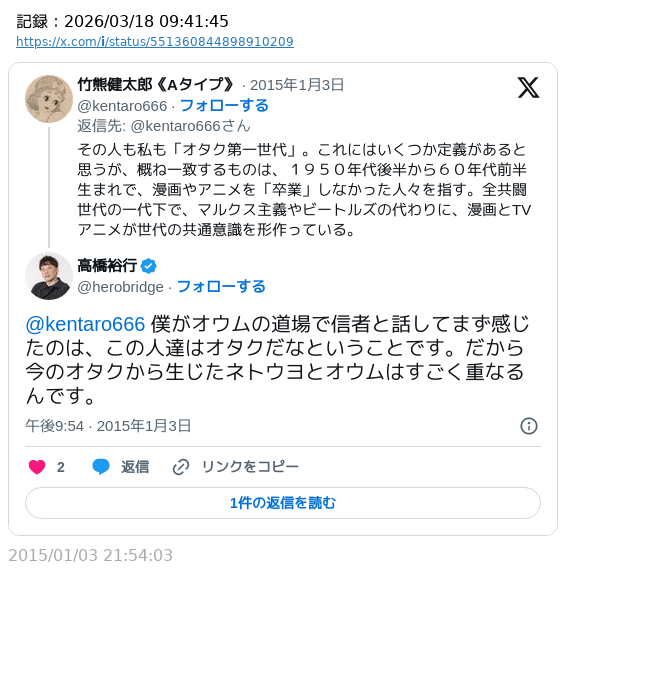
Task: Reply with the 返信 button
Action: 120,467
